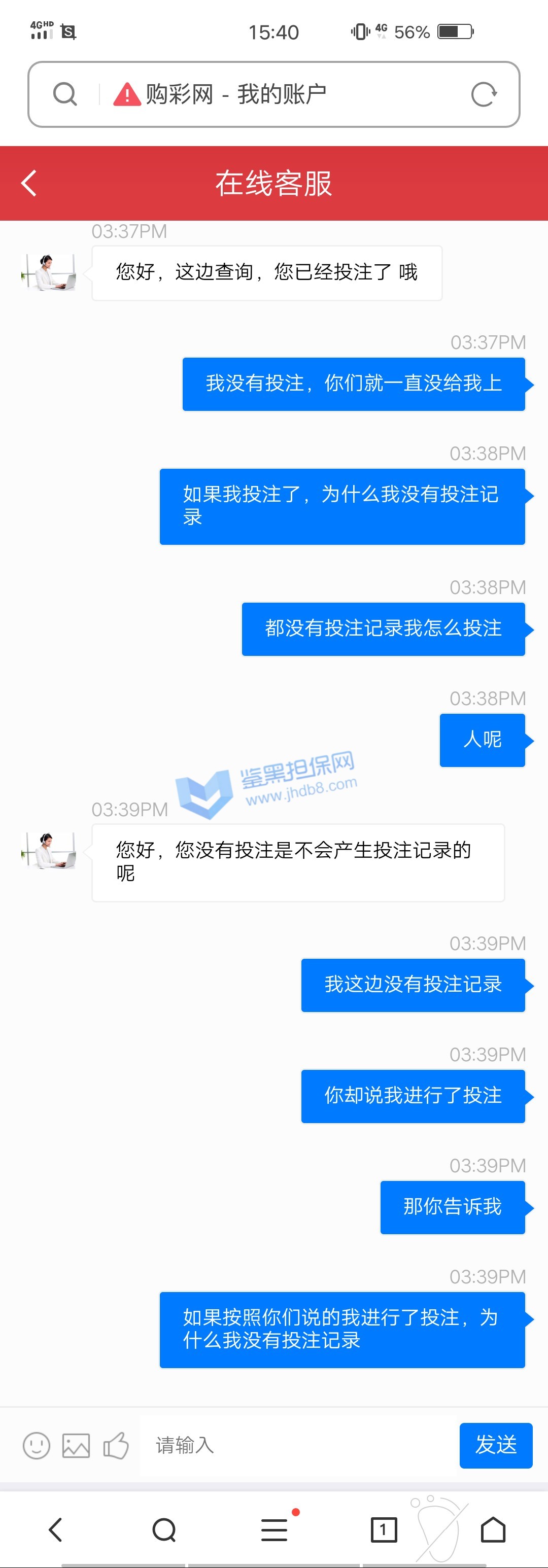Tap the 发送 send button
The width and height of the screenshot is (548, 1568).
[x=496, y=1445]
